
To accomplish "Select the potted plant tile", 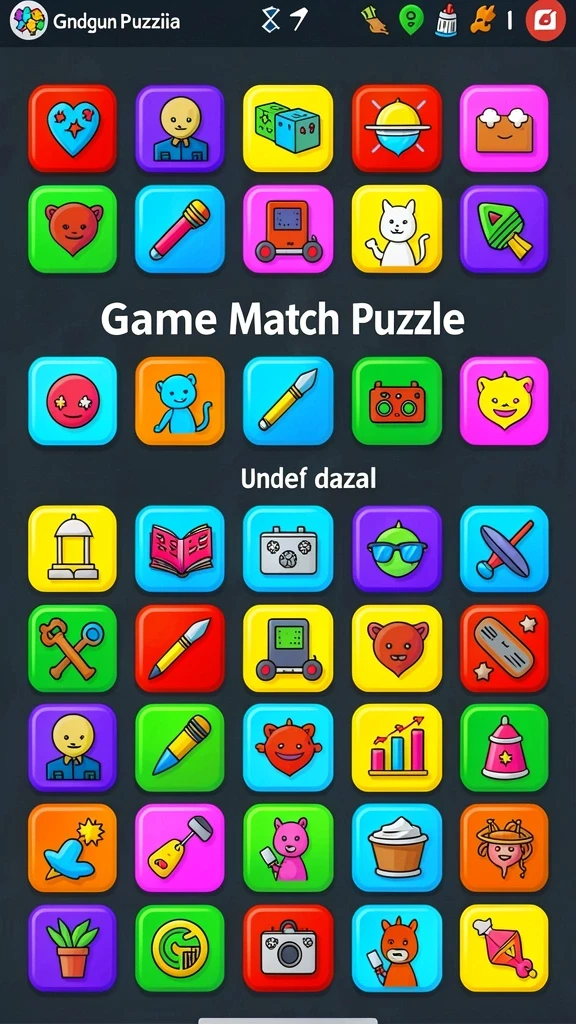I will point(72,948).
